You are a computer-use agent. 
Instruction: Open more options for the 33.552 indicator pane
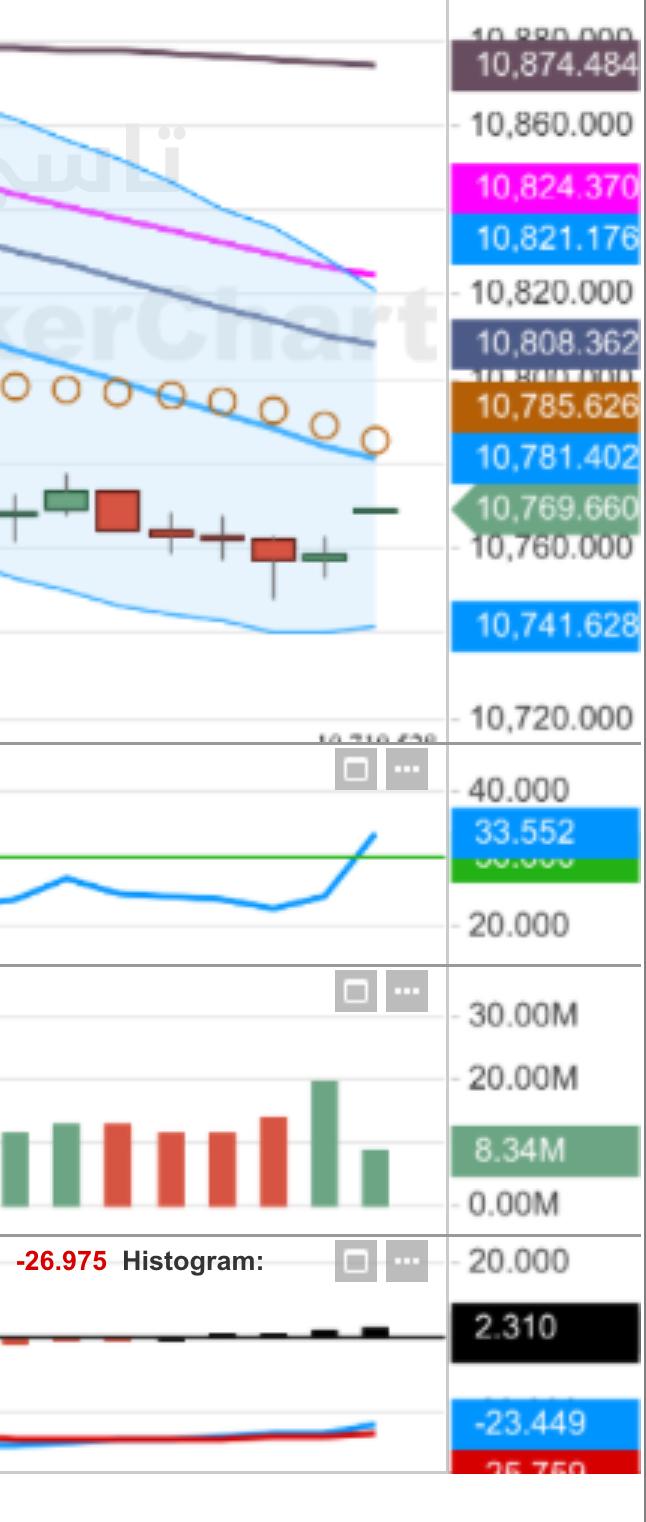(x=407, y=770)
